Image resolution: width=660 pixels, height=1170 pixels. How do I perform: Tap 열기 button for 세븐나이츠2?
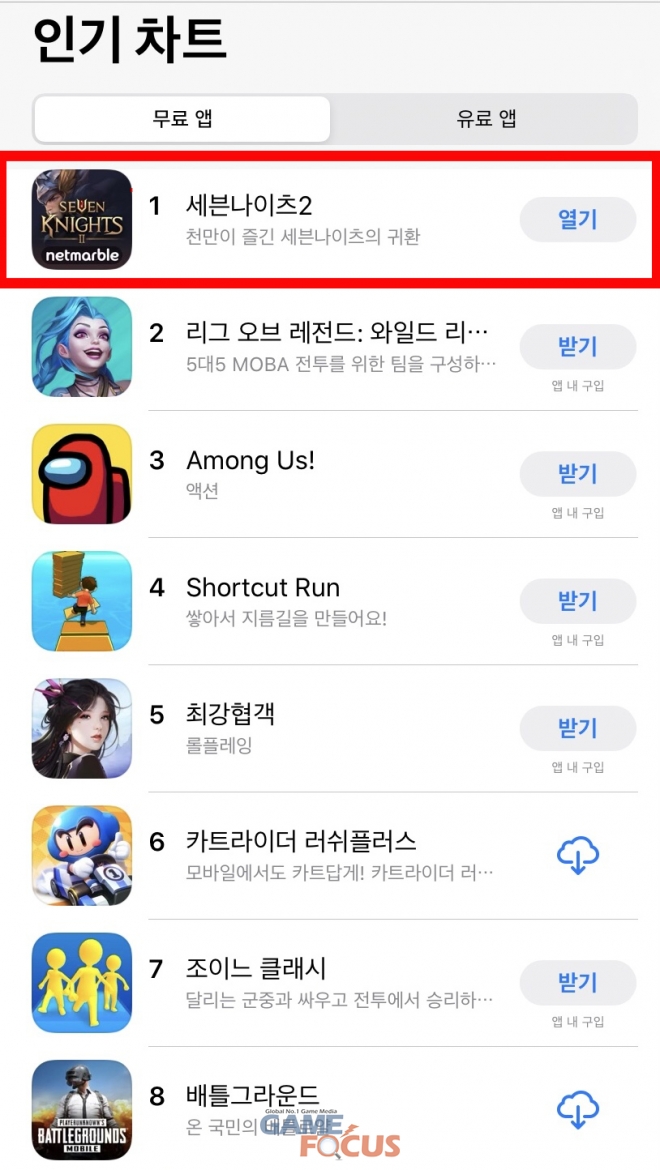577,220
